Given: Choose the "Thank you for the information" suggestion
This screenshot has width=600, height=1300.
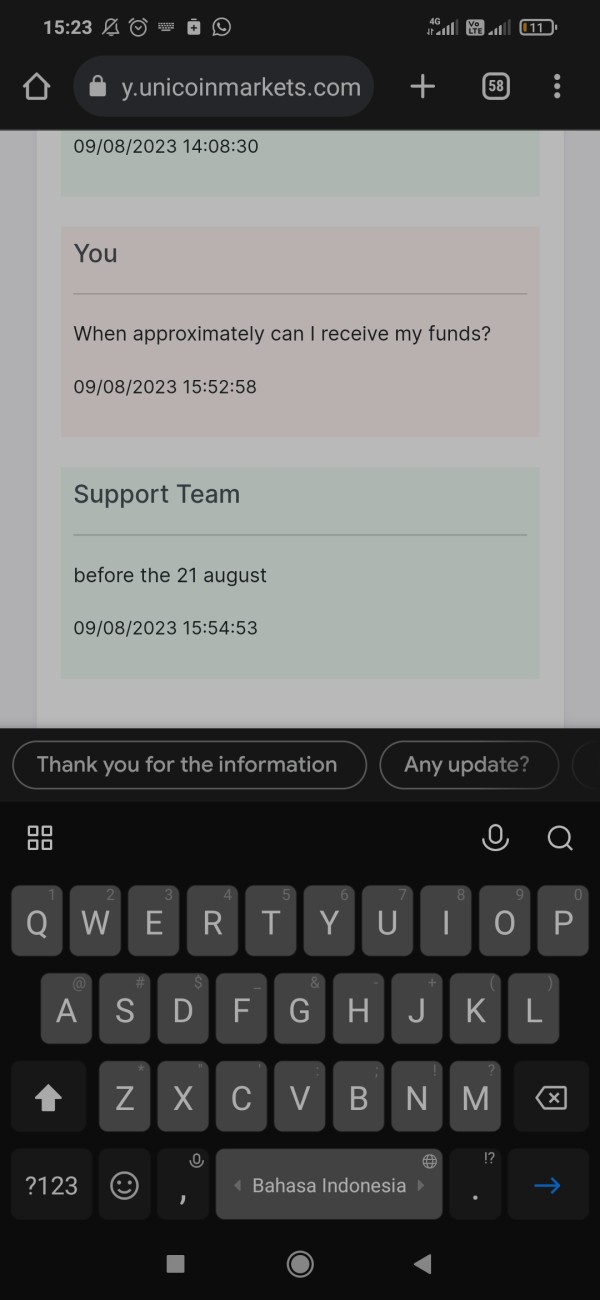Looking at the screenshot, I should [x=189, y=765].
